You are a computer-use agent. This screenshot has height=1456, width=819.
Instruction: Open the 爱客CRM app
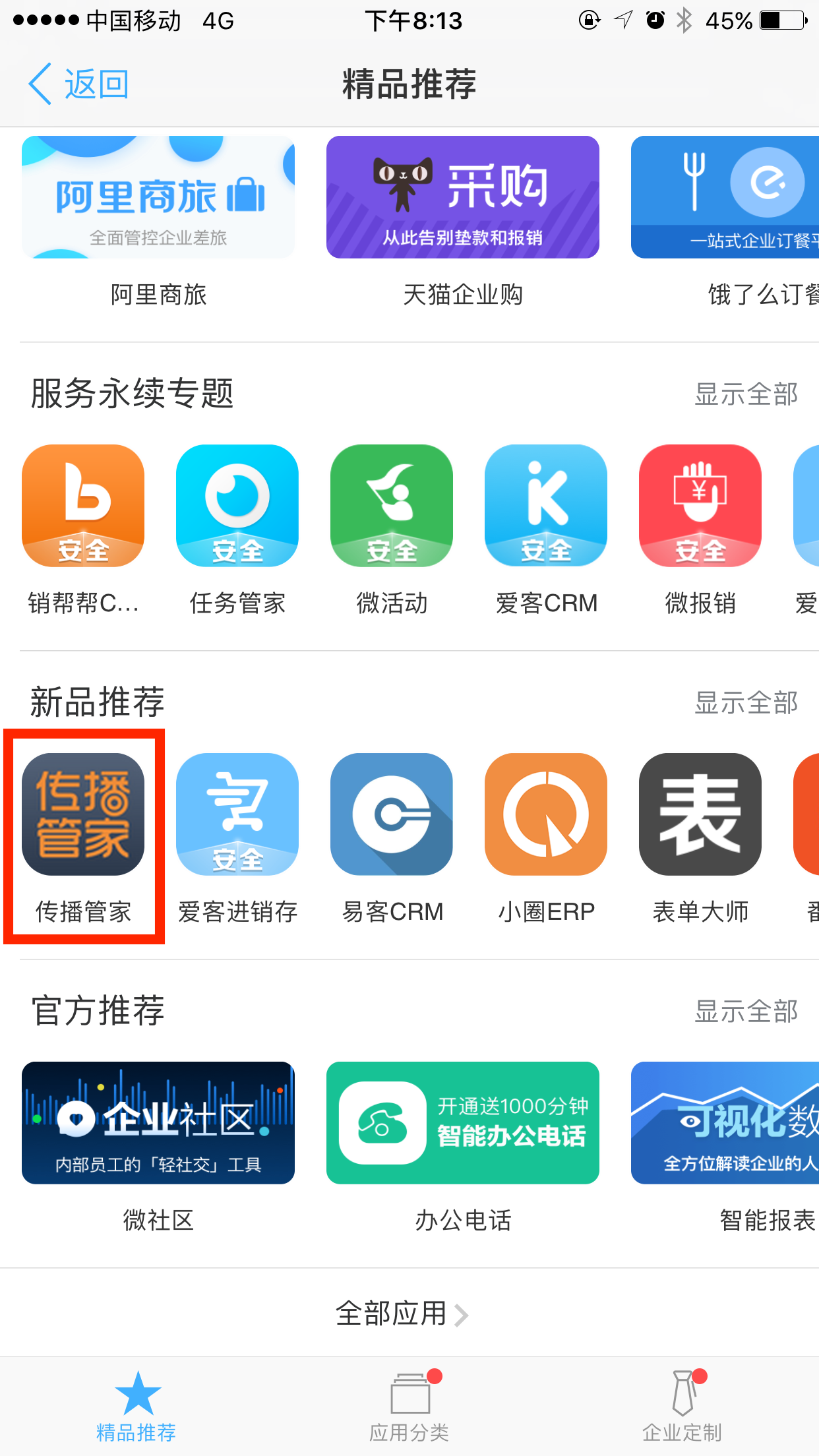point(546,506)
